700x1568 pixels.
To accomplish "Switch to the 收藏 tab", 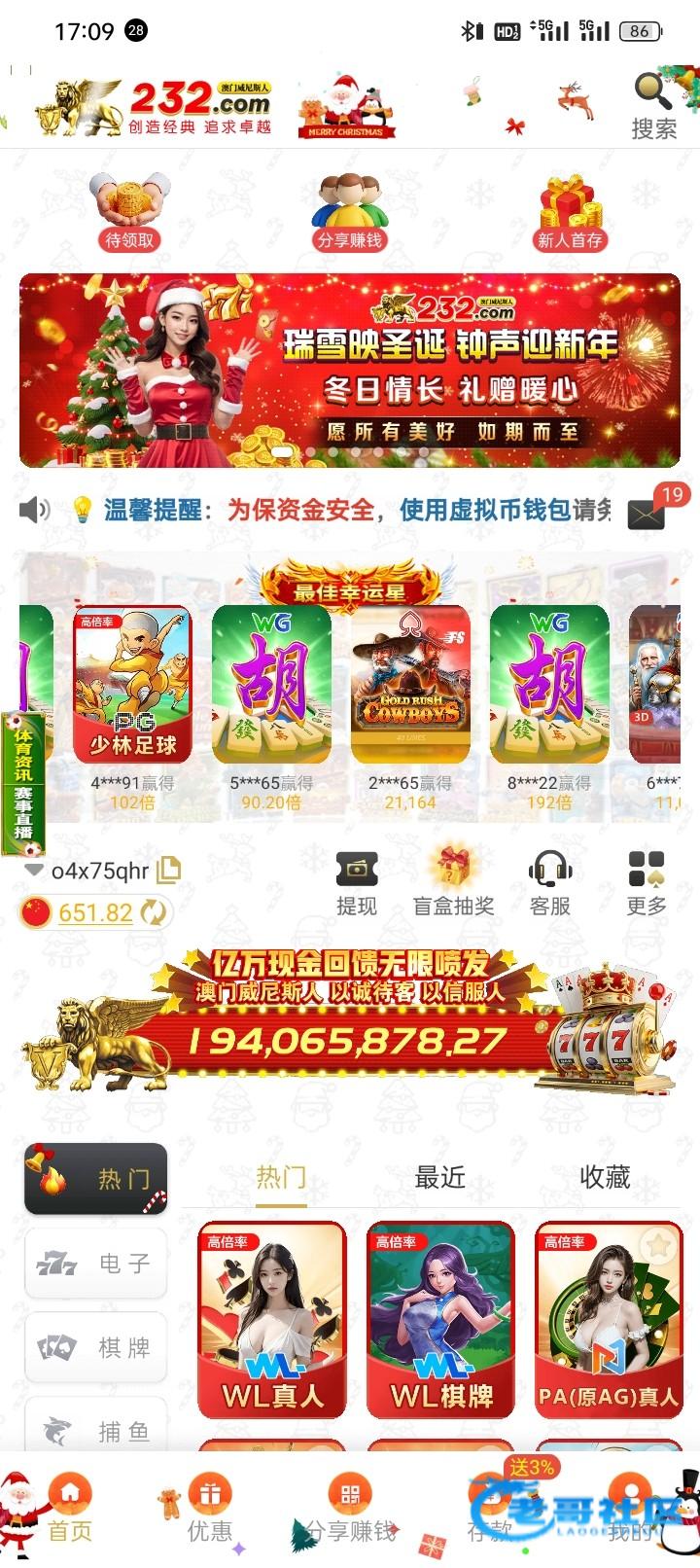I will [605, 1178].
